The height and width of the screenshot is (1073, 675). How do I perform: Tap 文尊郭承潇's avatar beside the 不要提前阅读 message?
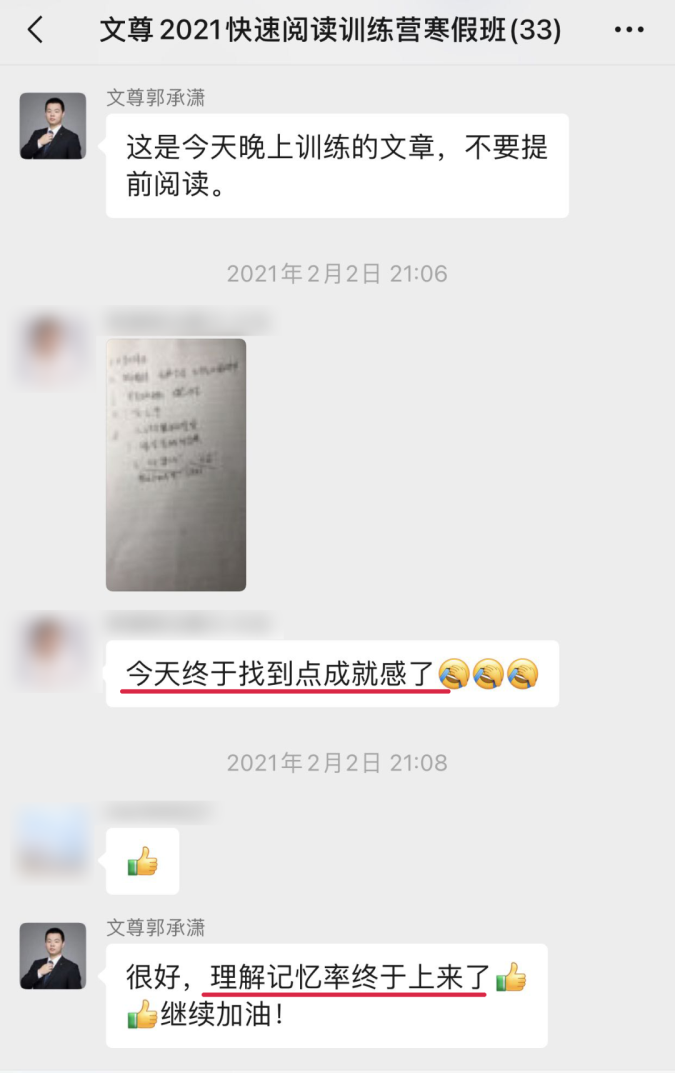coord(53,126)
